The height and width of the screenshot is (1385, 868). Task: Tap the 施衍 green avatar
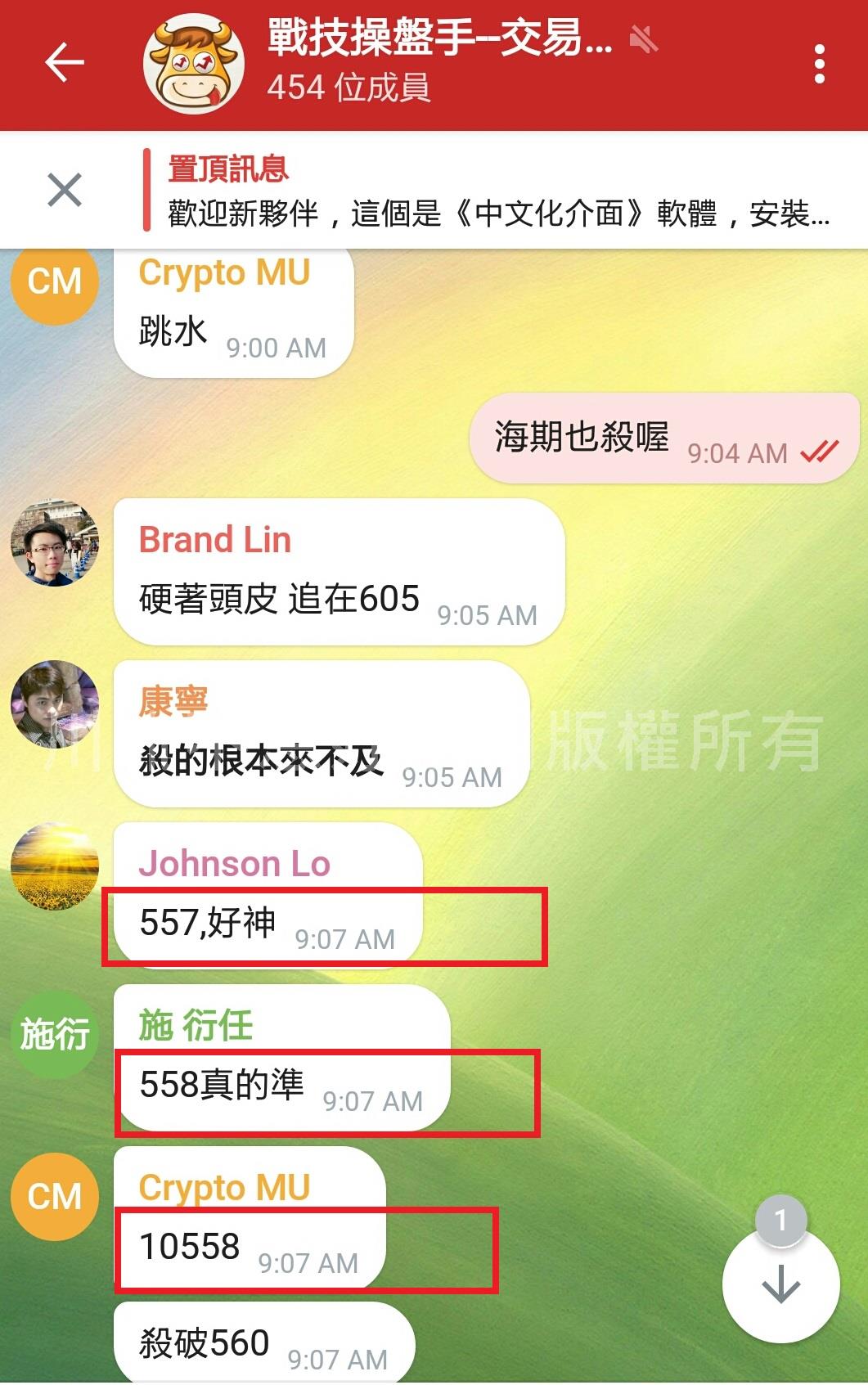(x=55, y=1034)
